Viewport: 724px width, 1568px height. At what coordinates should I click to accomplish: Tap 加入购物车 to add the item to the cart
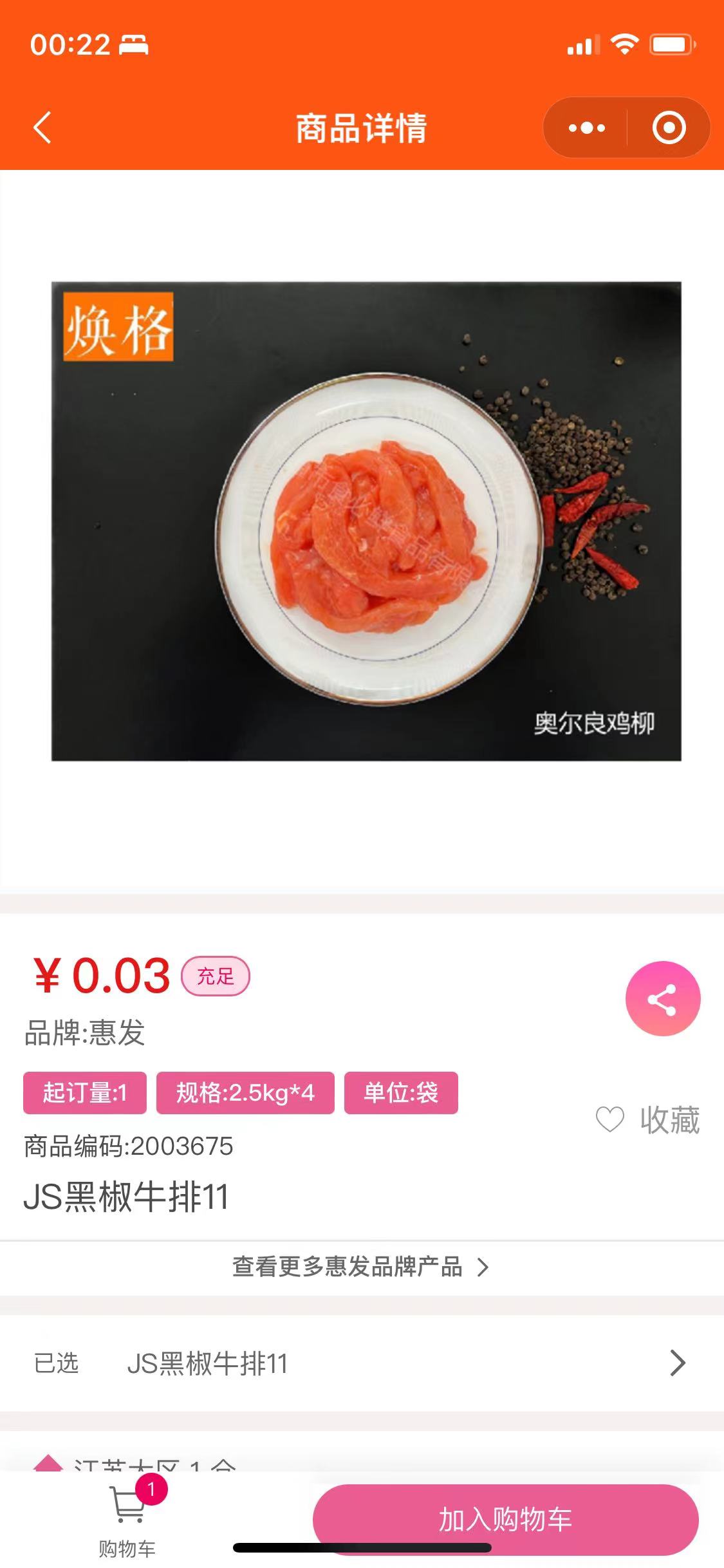pos(505,1519)
